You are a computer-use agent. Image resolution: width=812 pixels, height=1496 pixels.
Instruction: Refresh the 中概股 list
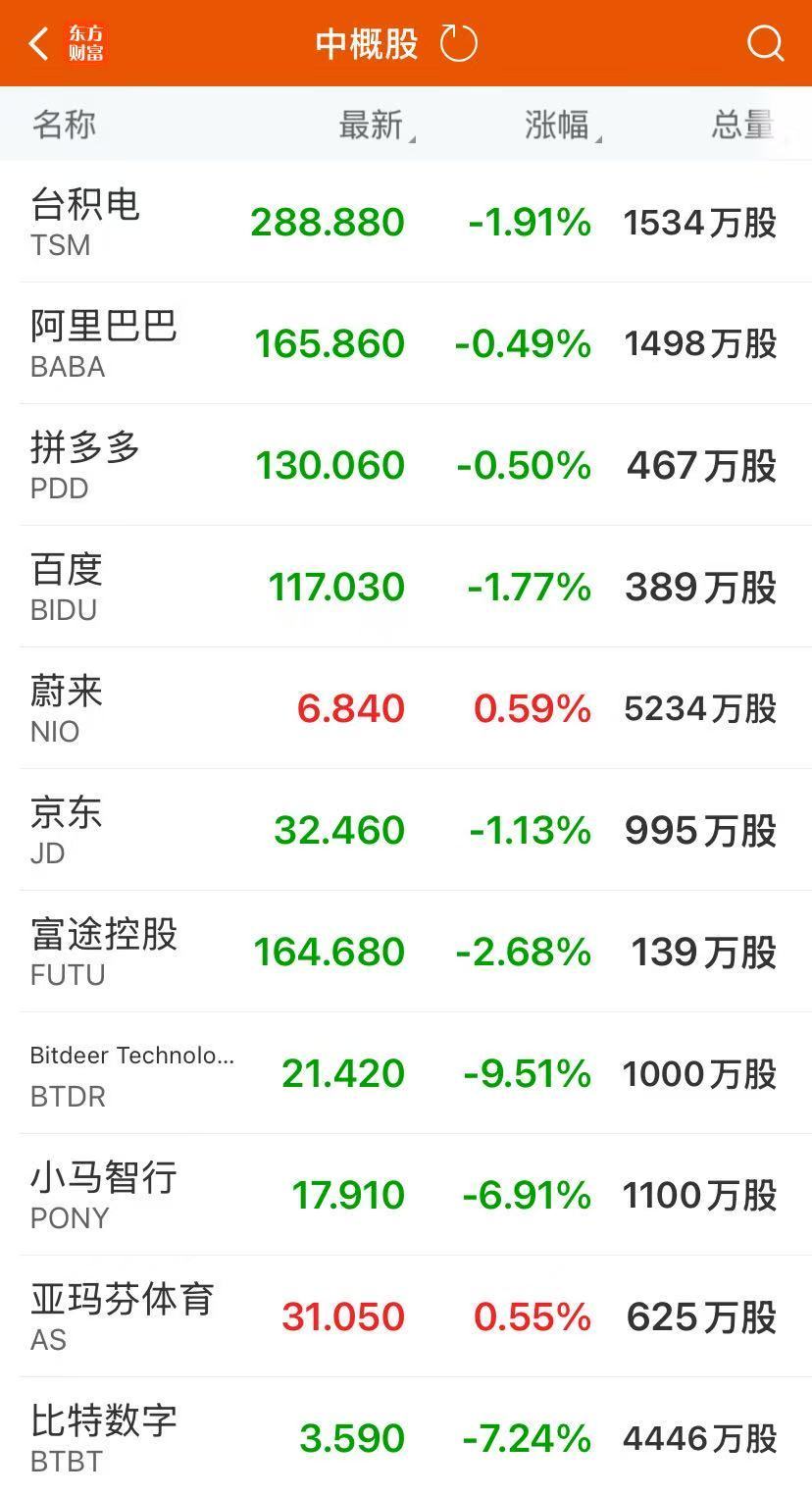coord(458,44)
